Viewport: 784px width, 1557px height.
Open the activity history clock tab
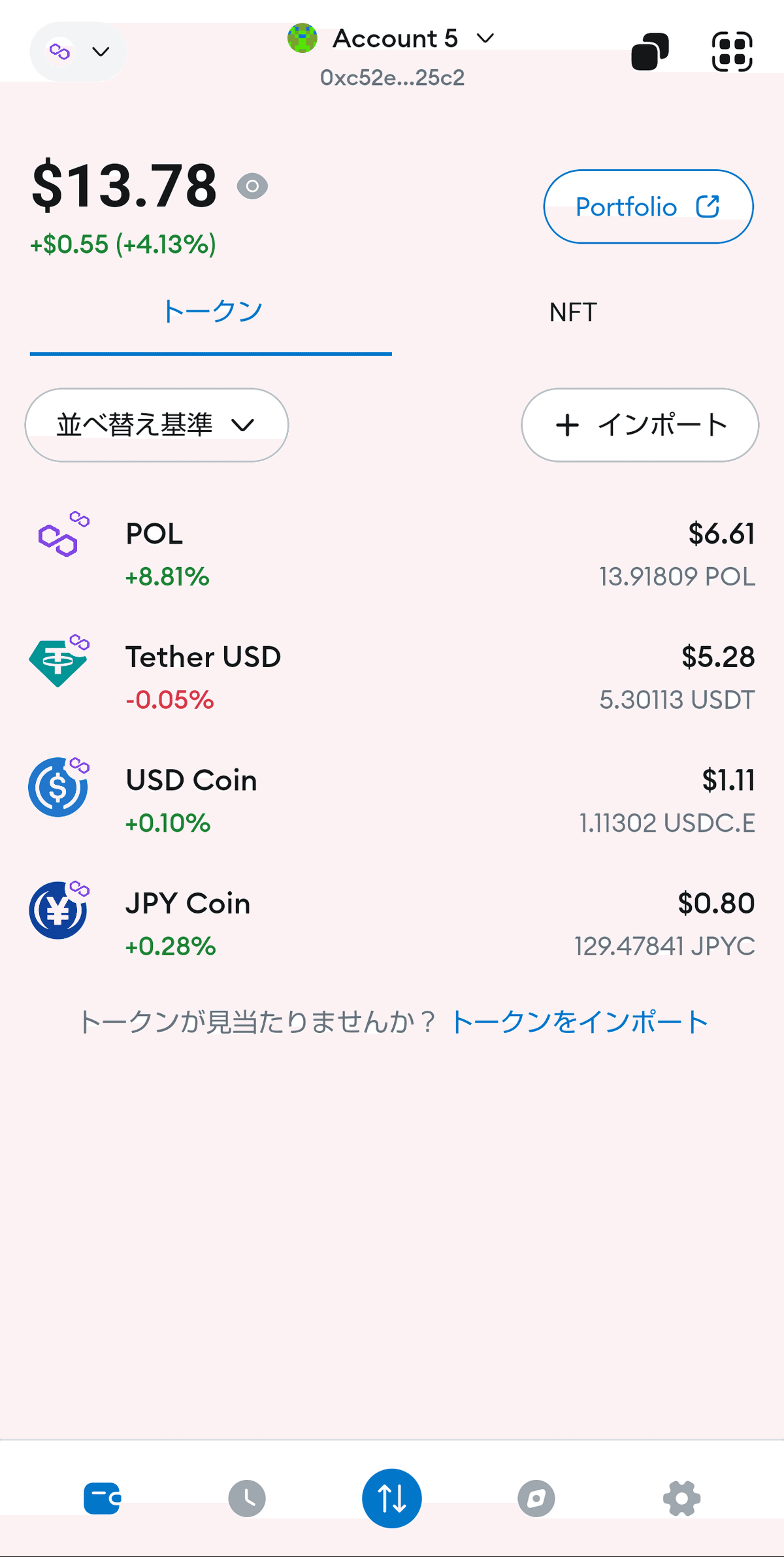(x=247, y=1498)
